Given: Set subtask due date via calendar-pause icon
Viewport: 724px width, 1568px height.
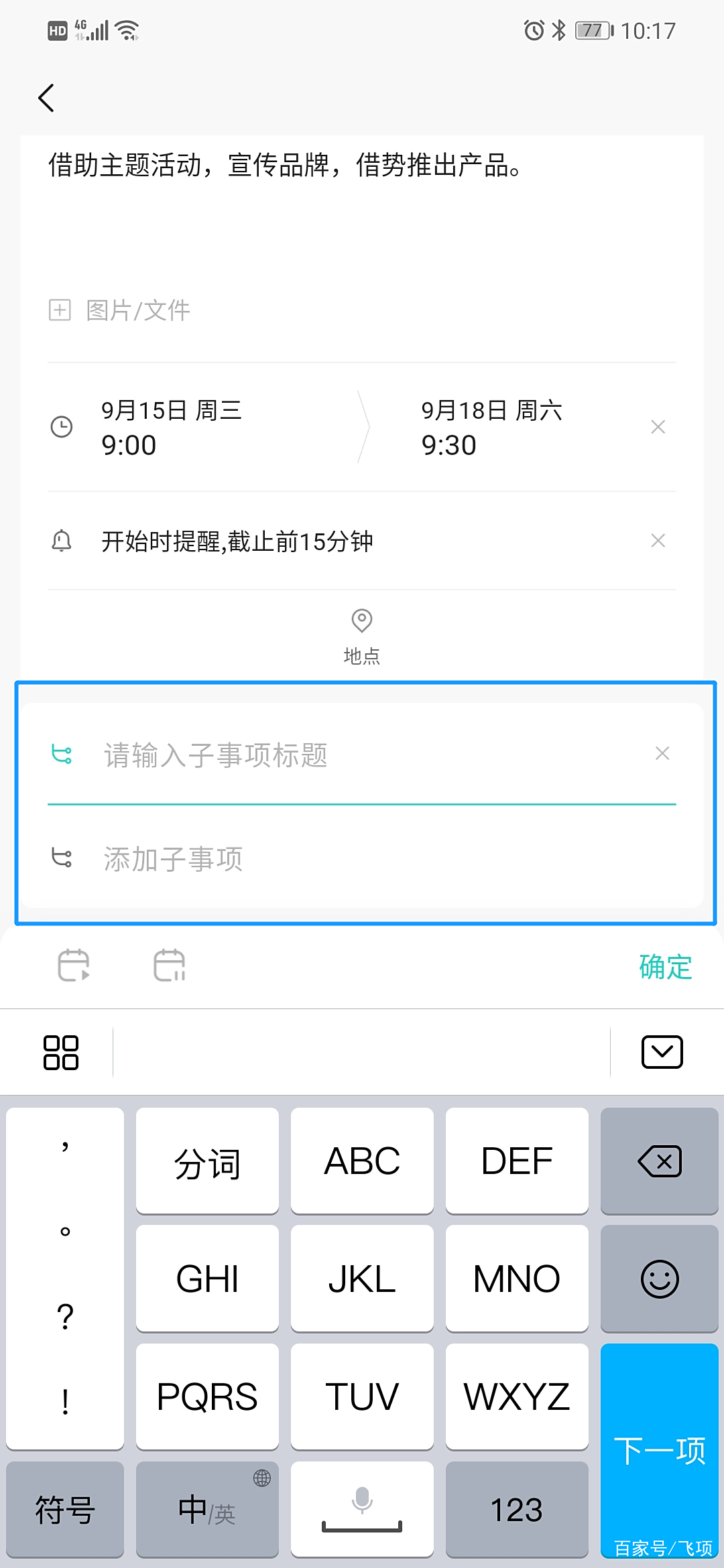Looking at the screenshot, I should [170, 966].
